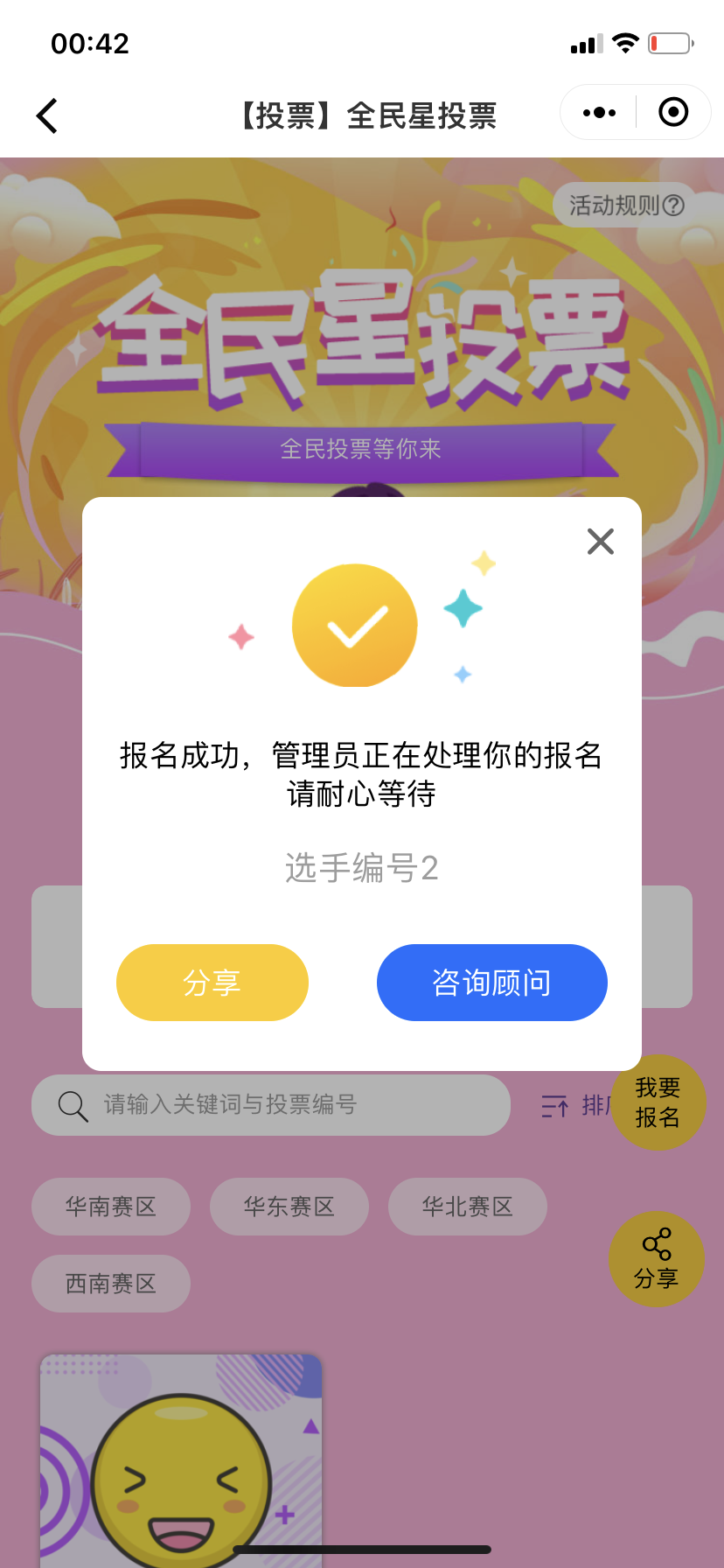Tap the floating 分享 share button

(x=657, y=1259)
